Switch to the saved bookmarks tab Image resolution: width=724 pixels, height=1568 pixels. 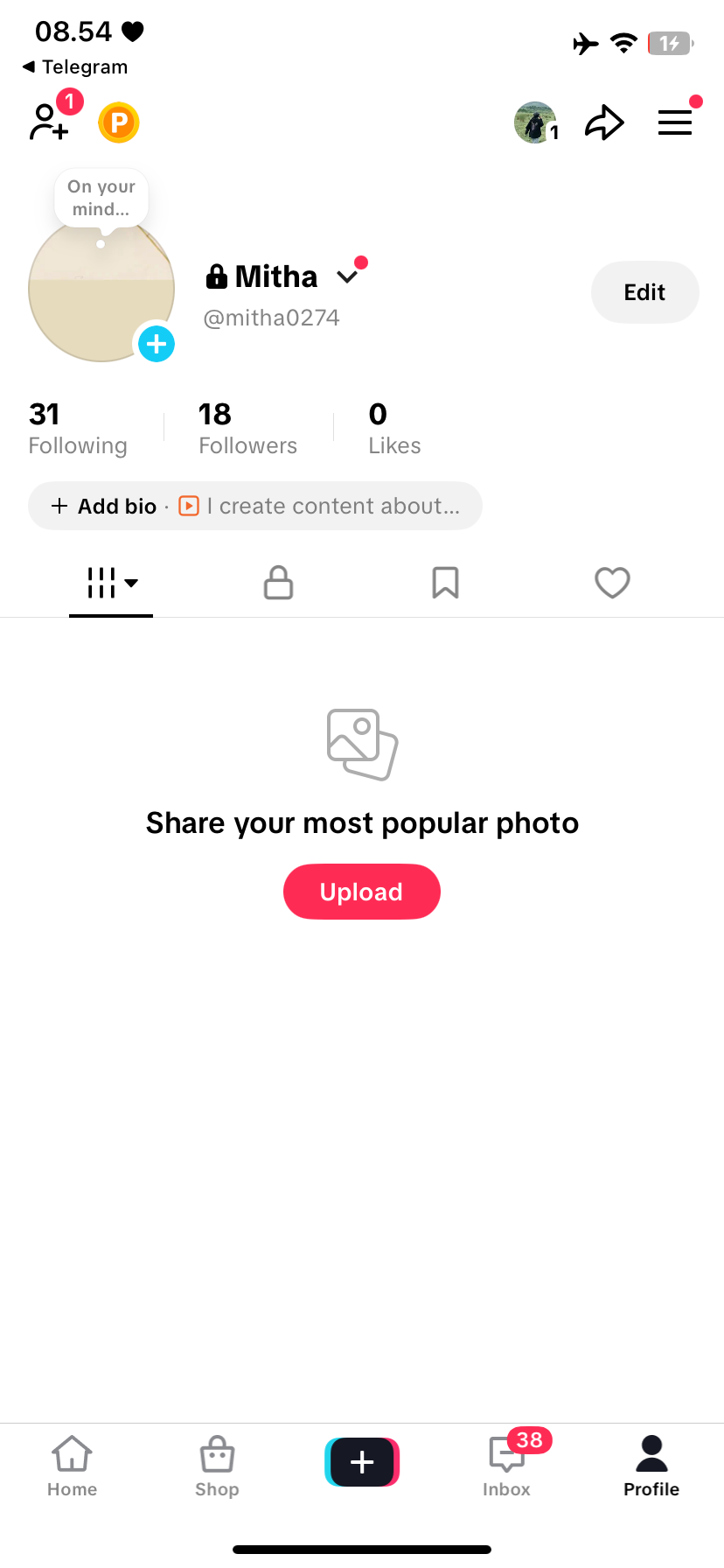pos(445,583)
